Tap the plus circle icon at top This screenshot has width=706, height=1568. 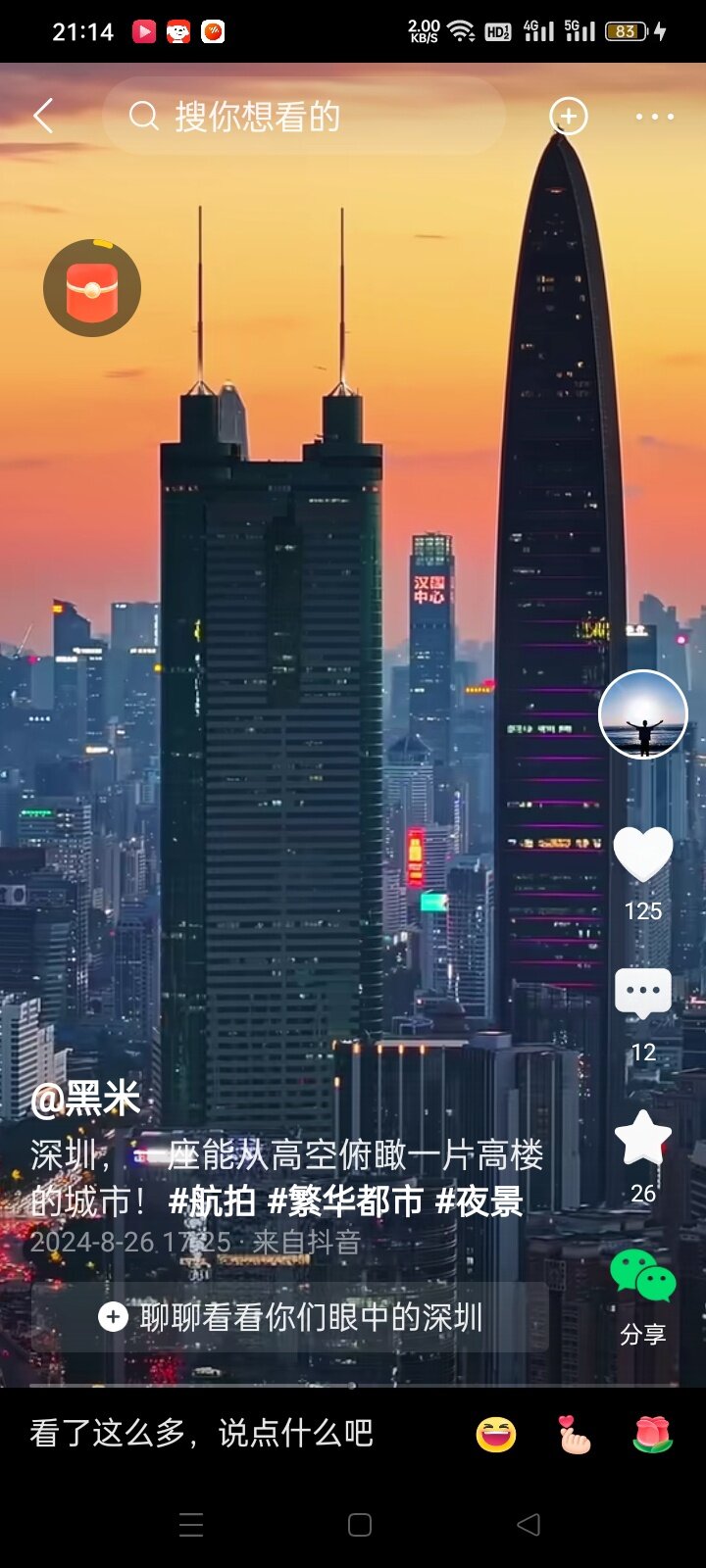[x=569, y=116]
